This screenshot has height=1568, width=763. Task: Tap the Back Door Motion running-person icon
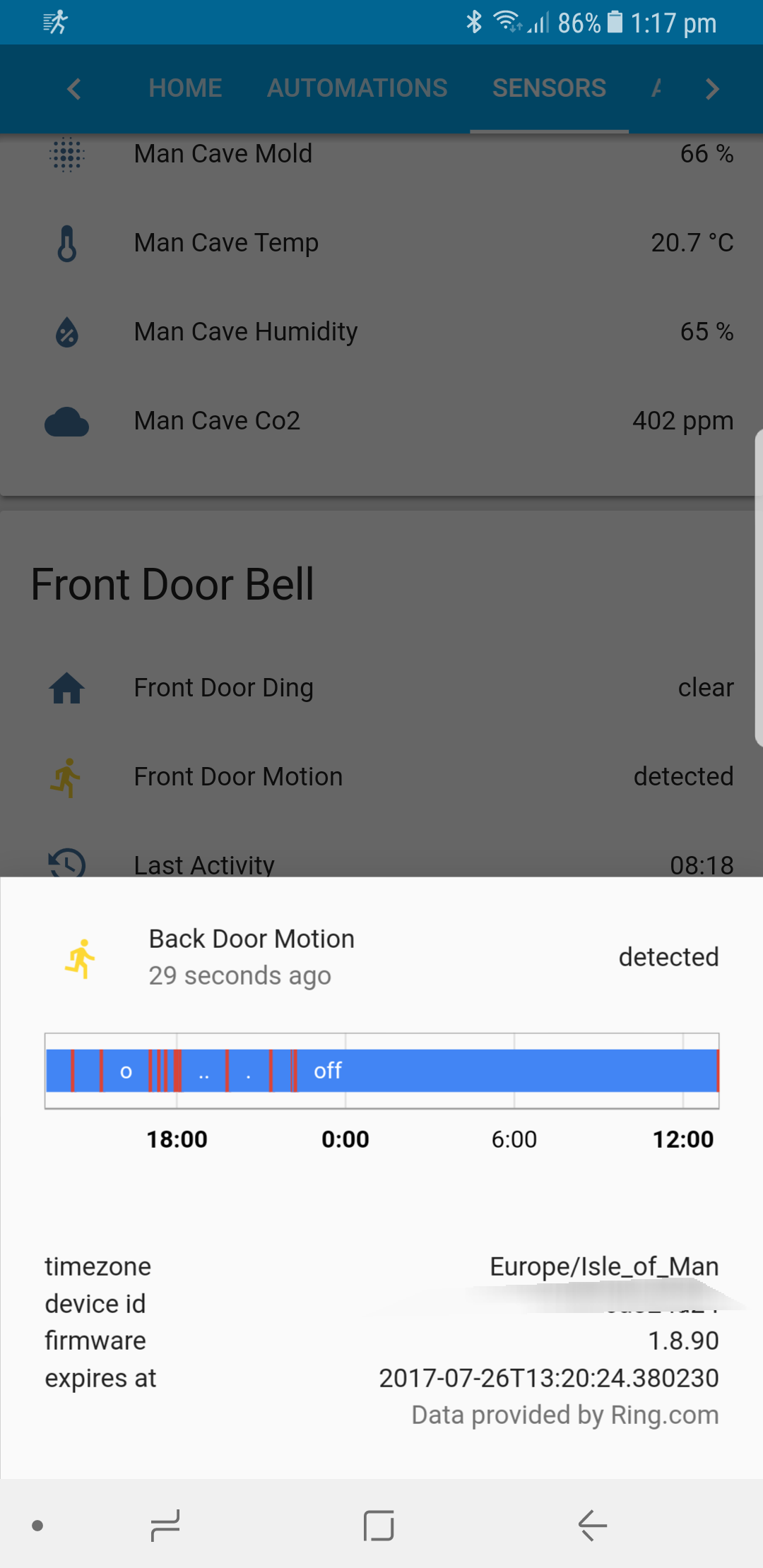81,958
